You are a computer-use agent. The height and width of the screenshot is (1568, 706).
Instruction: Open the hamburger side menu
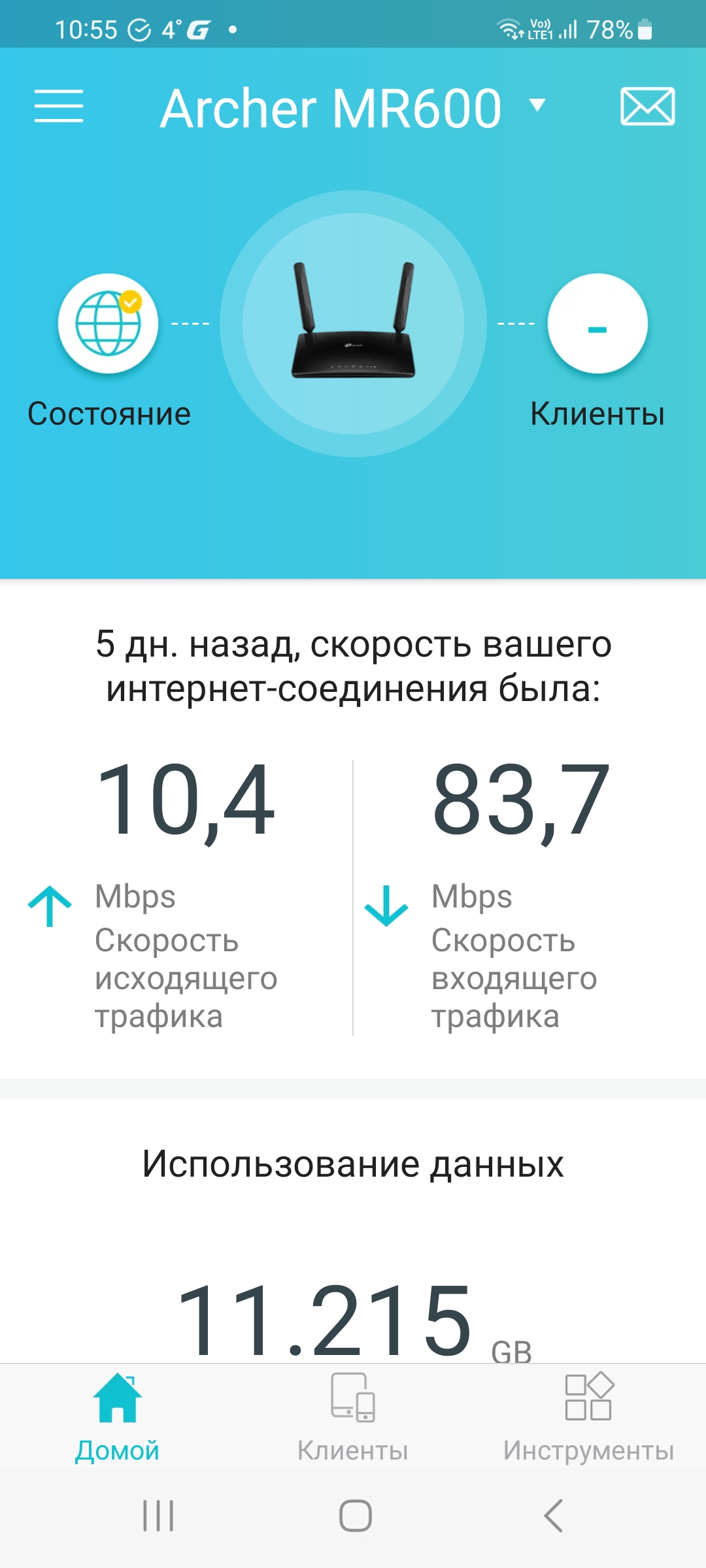(x=59, y=106)
